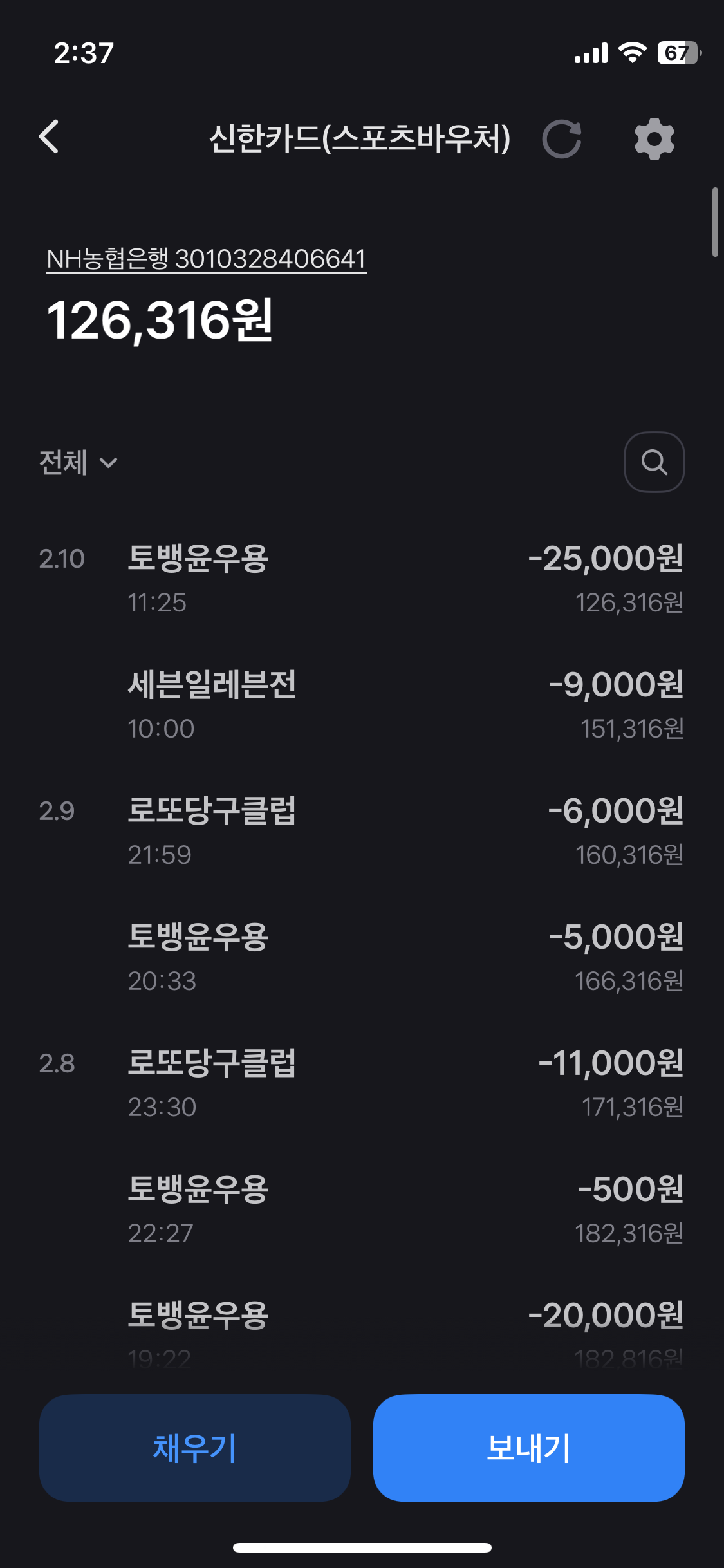Refresh the account transactions

click(x=562, y=138)
